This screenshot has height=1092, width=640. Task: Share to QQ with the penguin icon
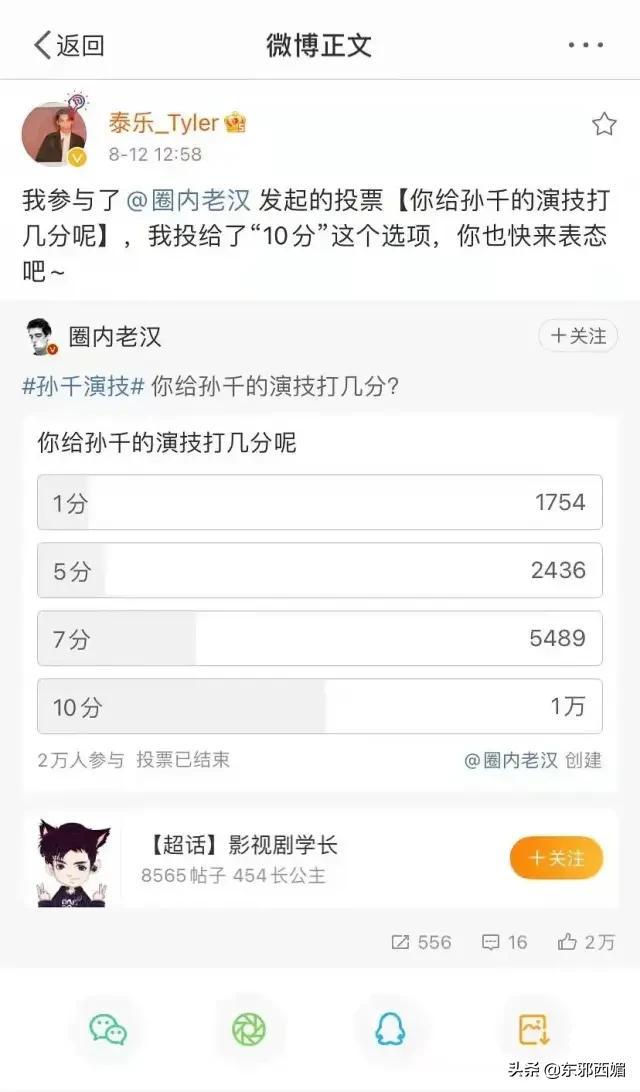(390, 1029)
